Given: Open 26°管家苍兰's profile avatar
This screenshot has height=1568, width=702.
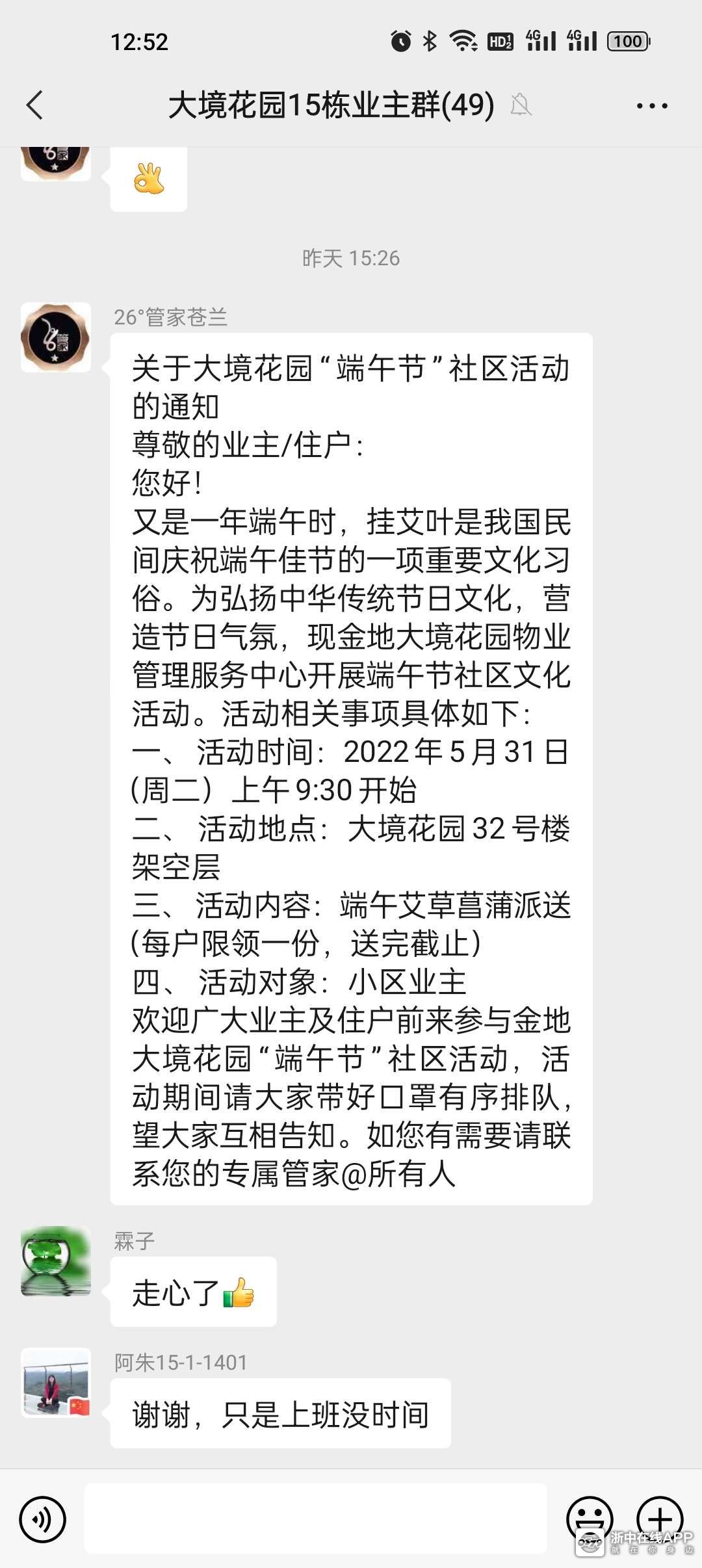Looking at the screenshot, I should 56,337.
